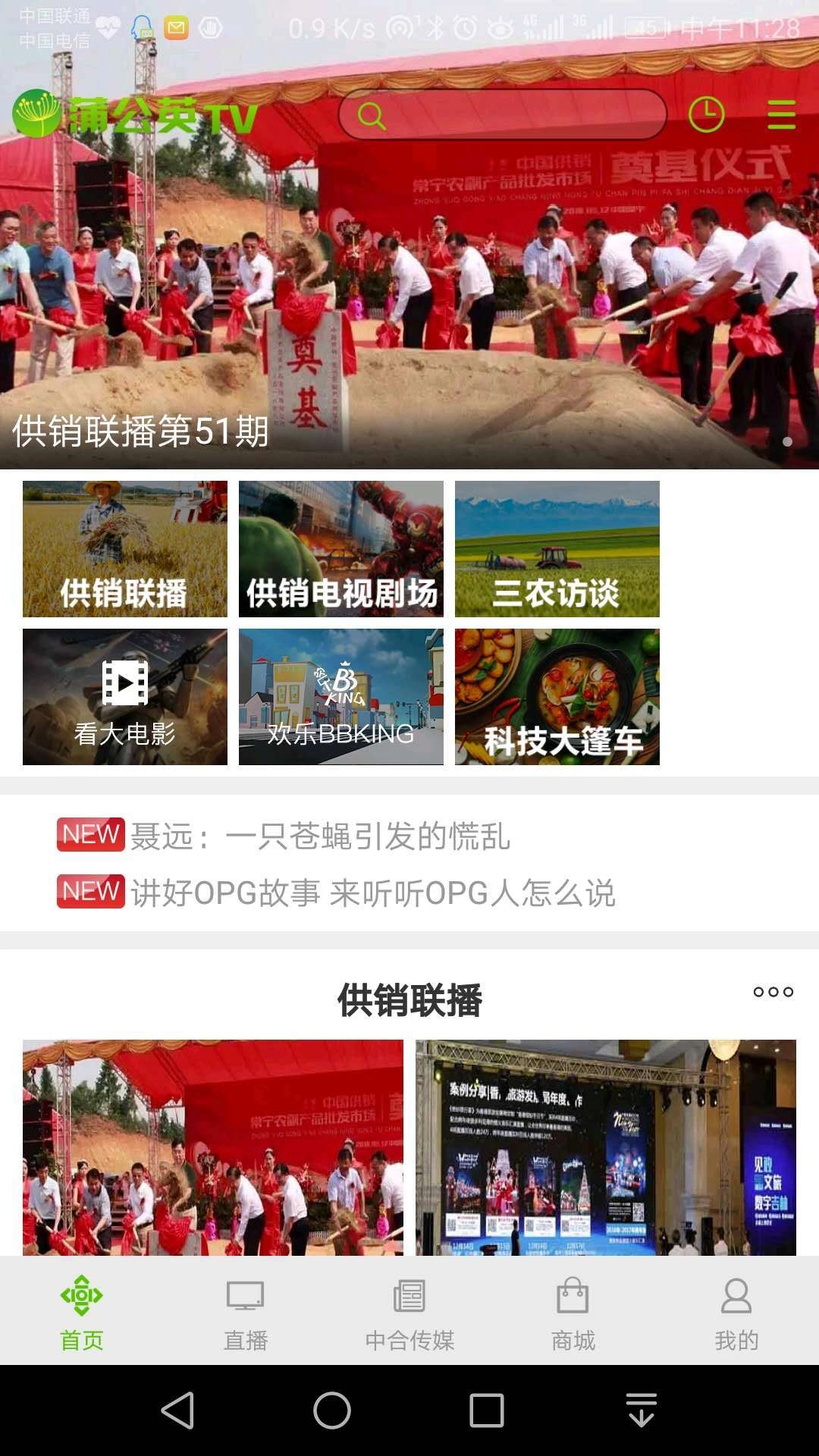Go to 看大电影 movies tile
Viewport: 819px width, 1456px height.
[x=125, y=697]
